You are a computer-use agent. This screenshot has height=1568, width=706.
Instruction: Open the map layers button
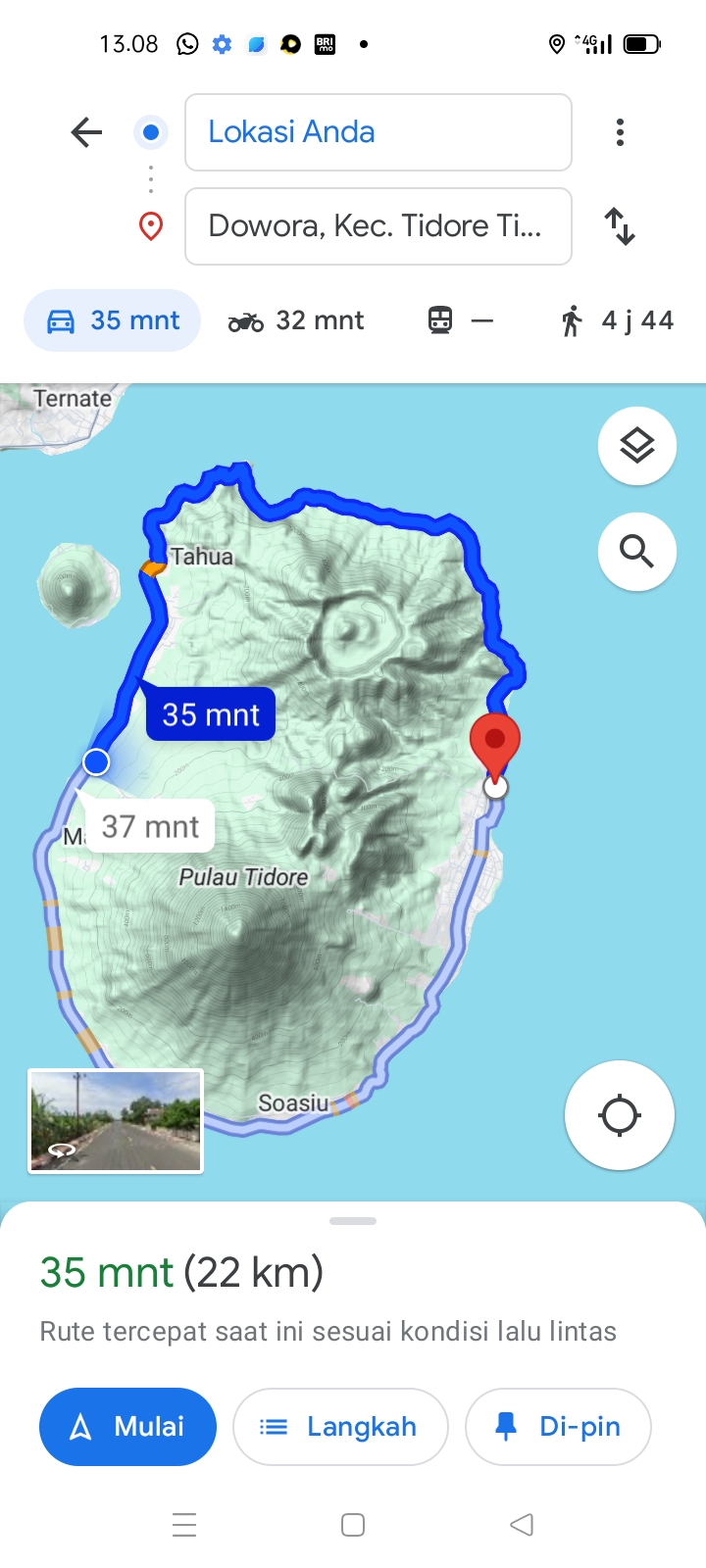pos(637,446)
